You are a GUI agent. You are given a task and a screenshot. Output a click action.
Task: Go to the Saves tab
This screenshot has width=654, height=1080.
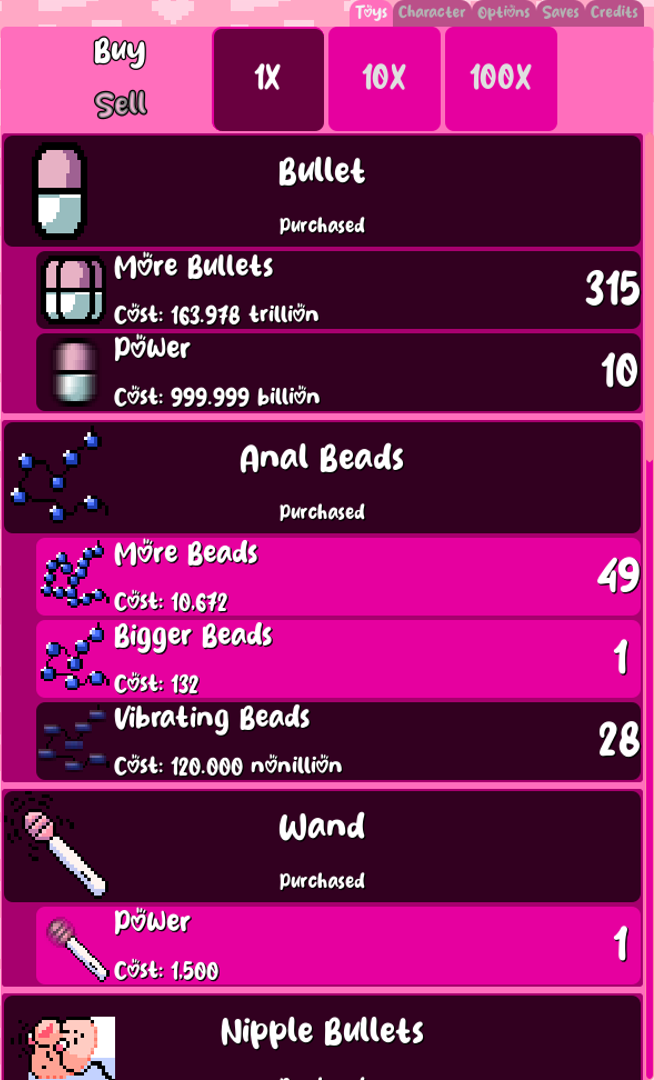(x=560, y=13)
